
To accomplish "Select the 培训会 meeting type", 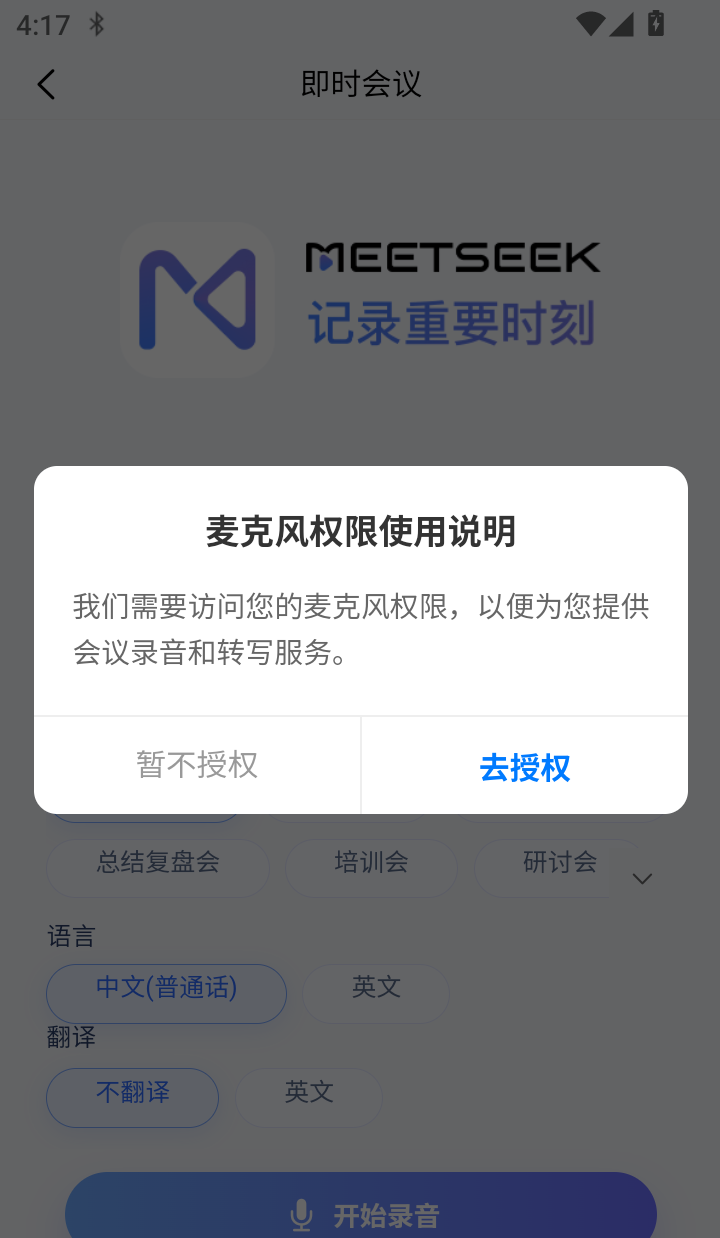I will pyautogui.click(x=371, y=867).
